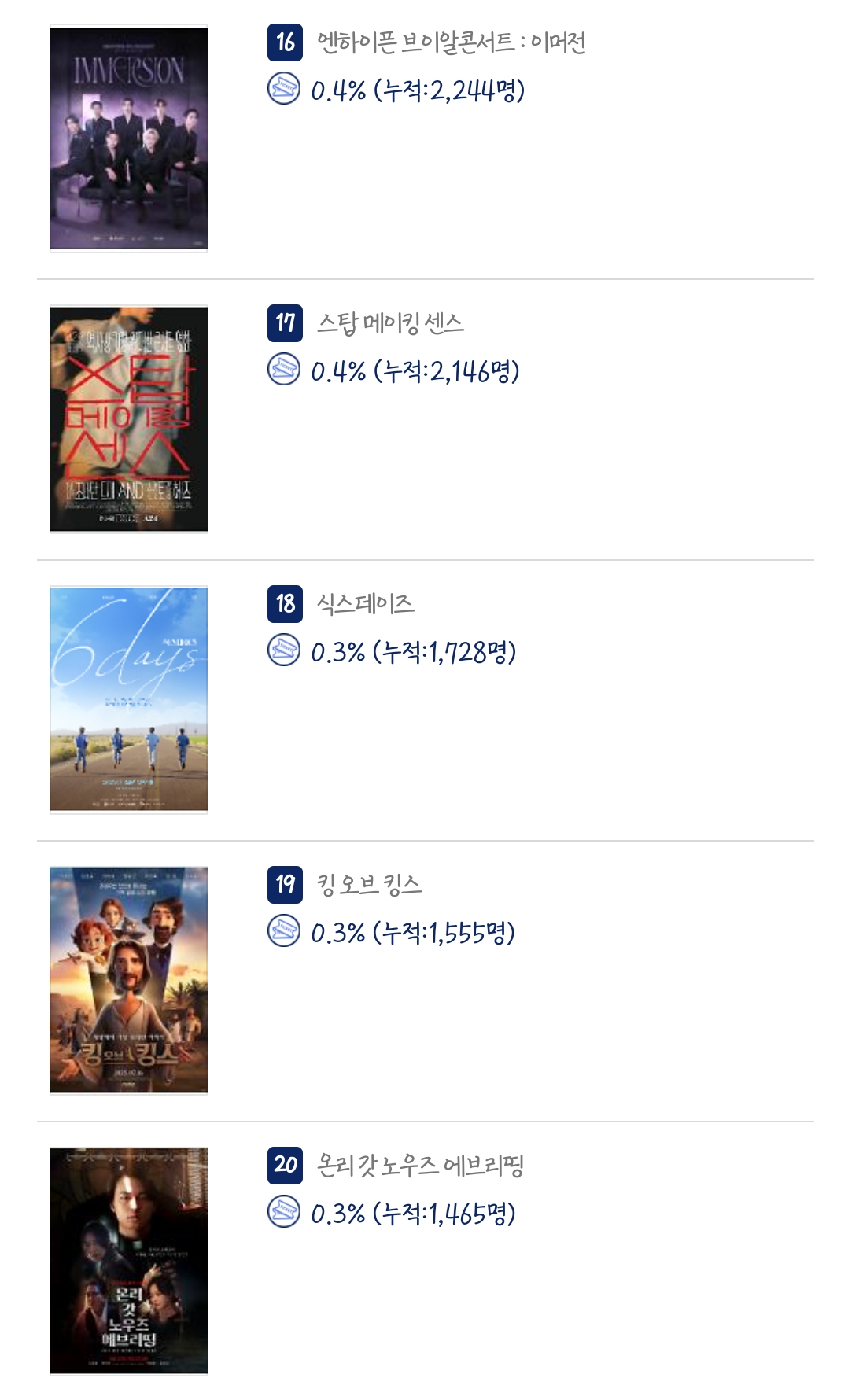Open the 킹 오브 킹스 poster
This screenshot has height=1400, width=848.
coord(128,980)
